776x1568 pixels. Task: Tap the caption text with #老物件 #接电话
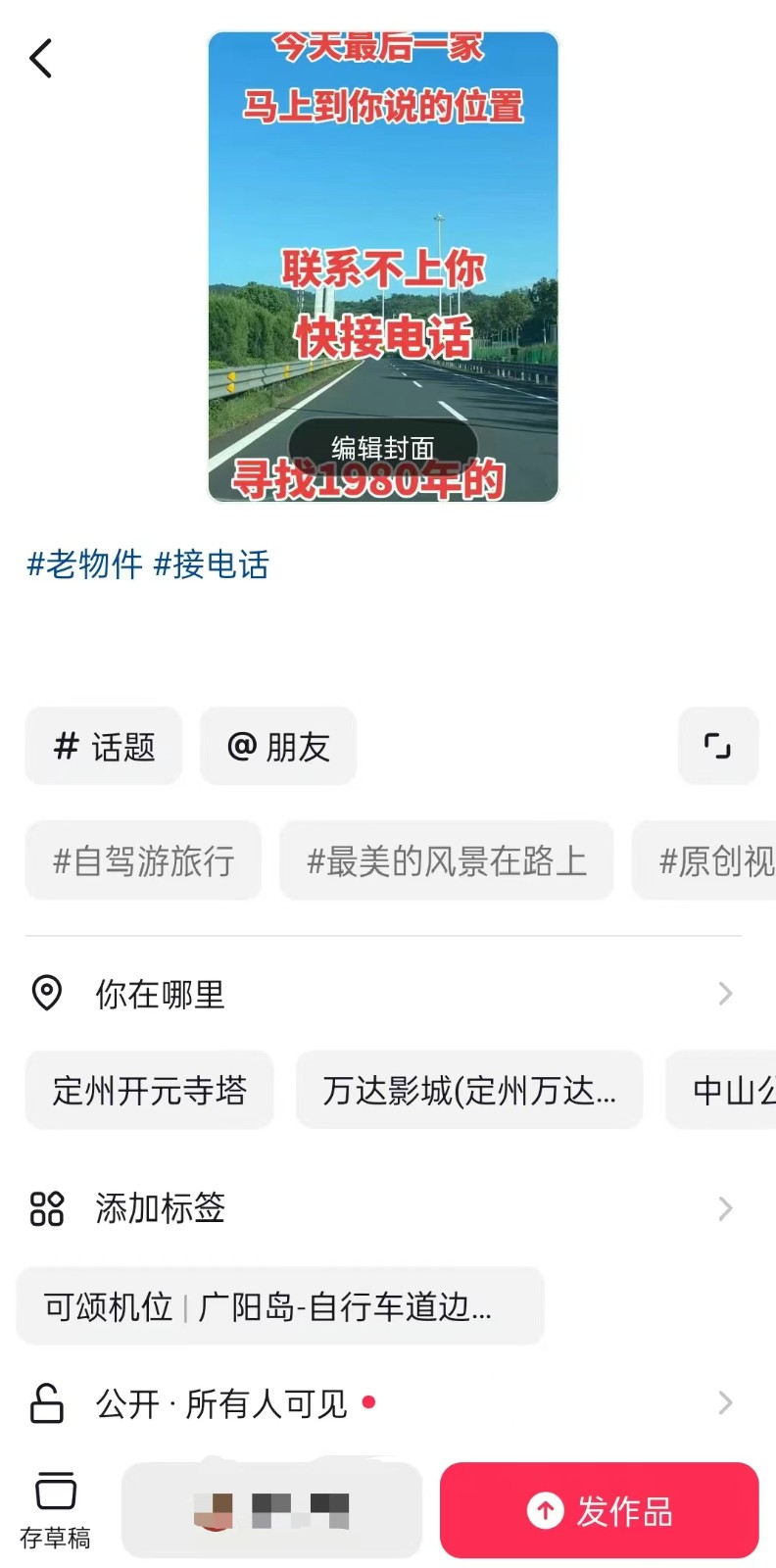click(x=148, y=564)
